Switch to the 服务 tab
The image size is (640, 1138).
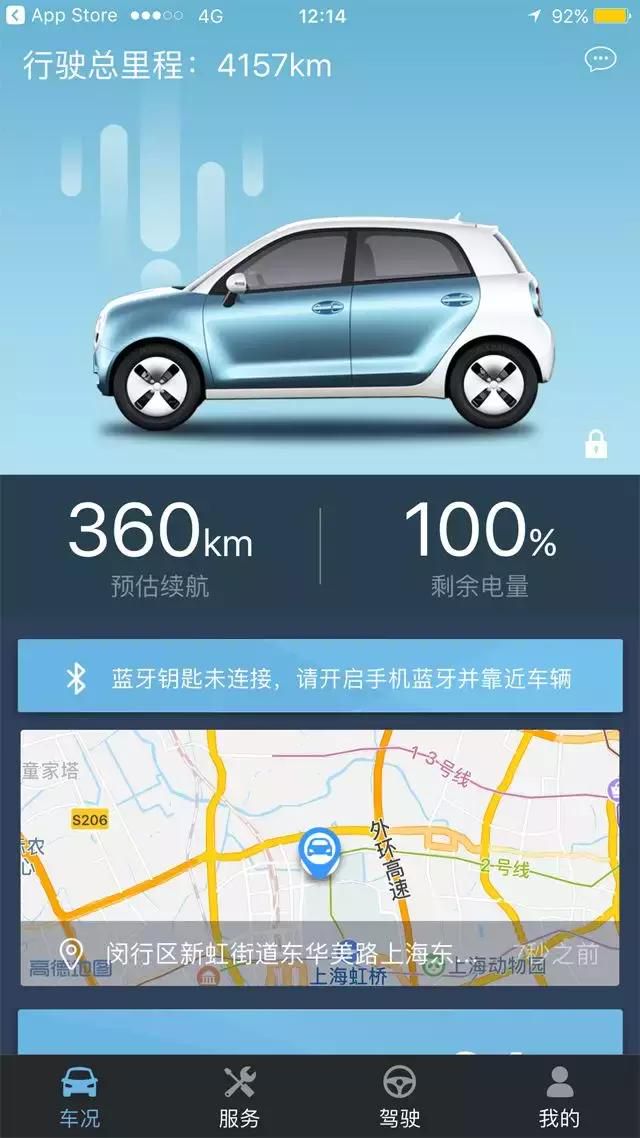click(239, 1097)
